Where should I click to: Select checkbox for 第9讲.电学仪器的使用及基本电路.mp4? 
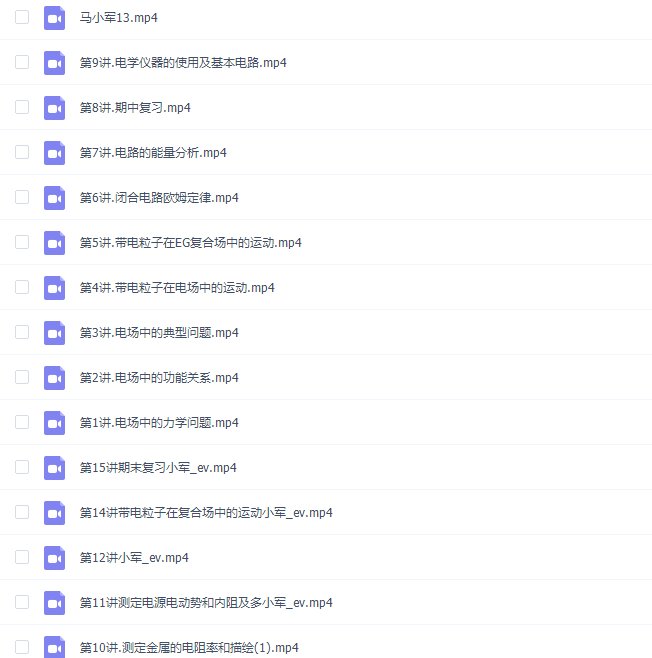(x=22, y=62)
